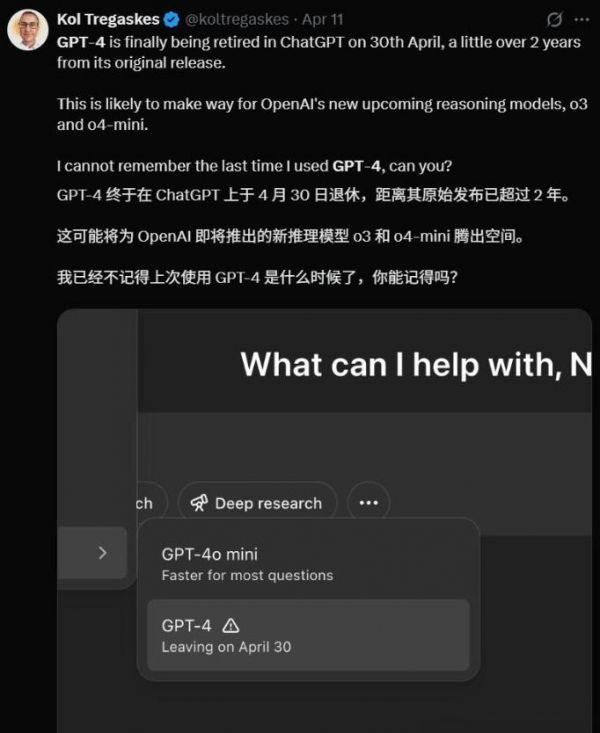Viewport: 600px width, 733px height.
Task: Open the post's Apr 11 timestamp link
Action: click(x=321, y=19)
